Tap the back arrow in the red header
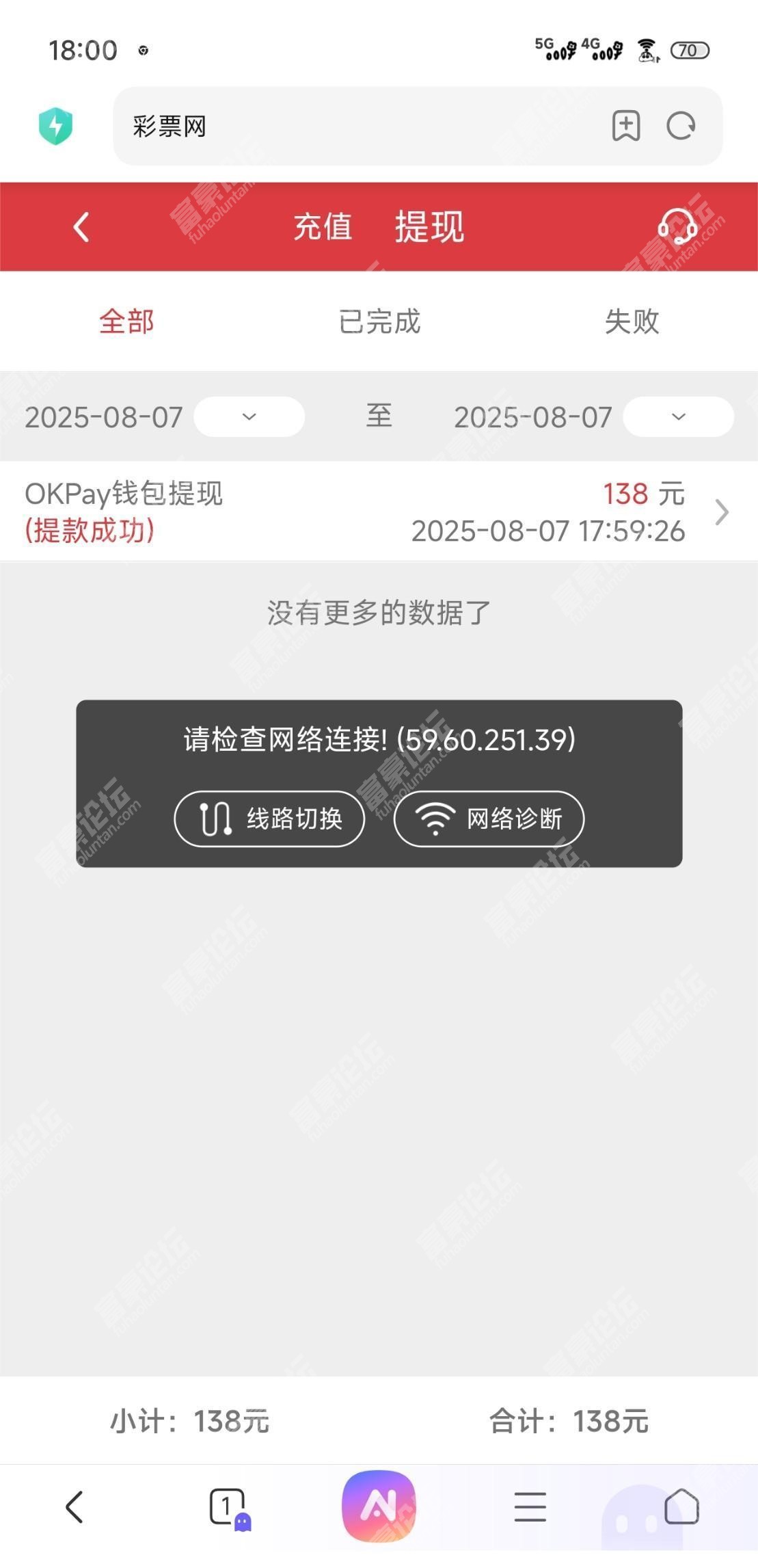This screenshot has width=758, height=1568. (x=81, y=227)
